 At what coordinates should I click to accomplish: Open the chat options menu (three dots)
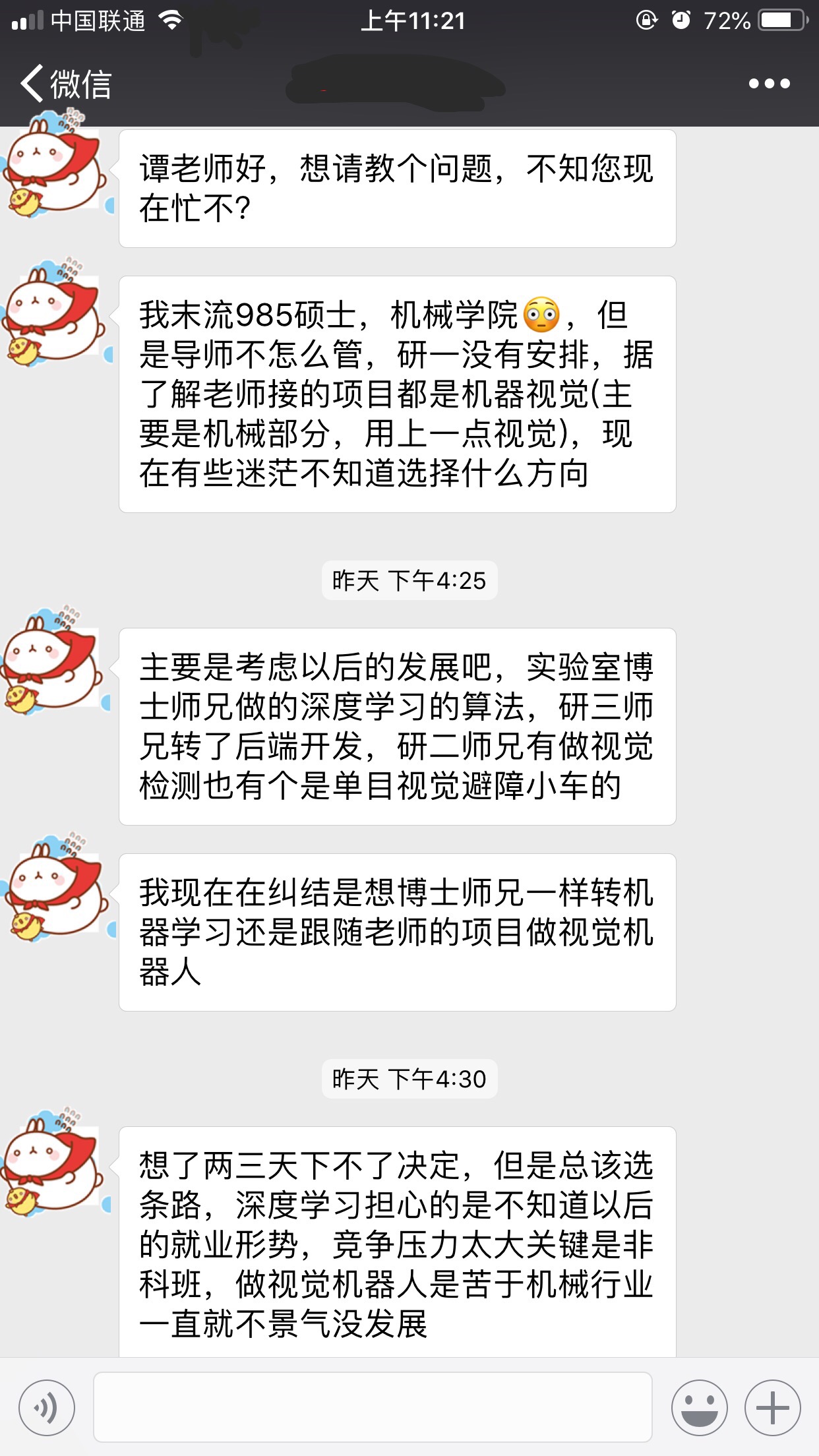click(769, 84)
